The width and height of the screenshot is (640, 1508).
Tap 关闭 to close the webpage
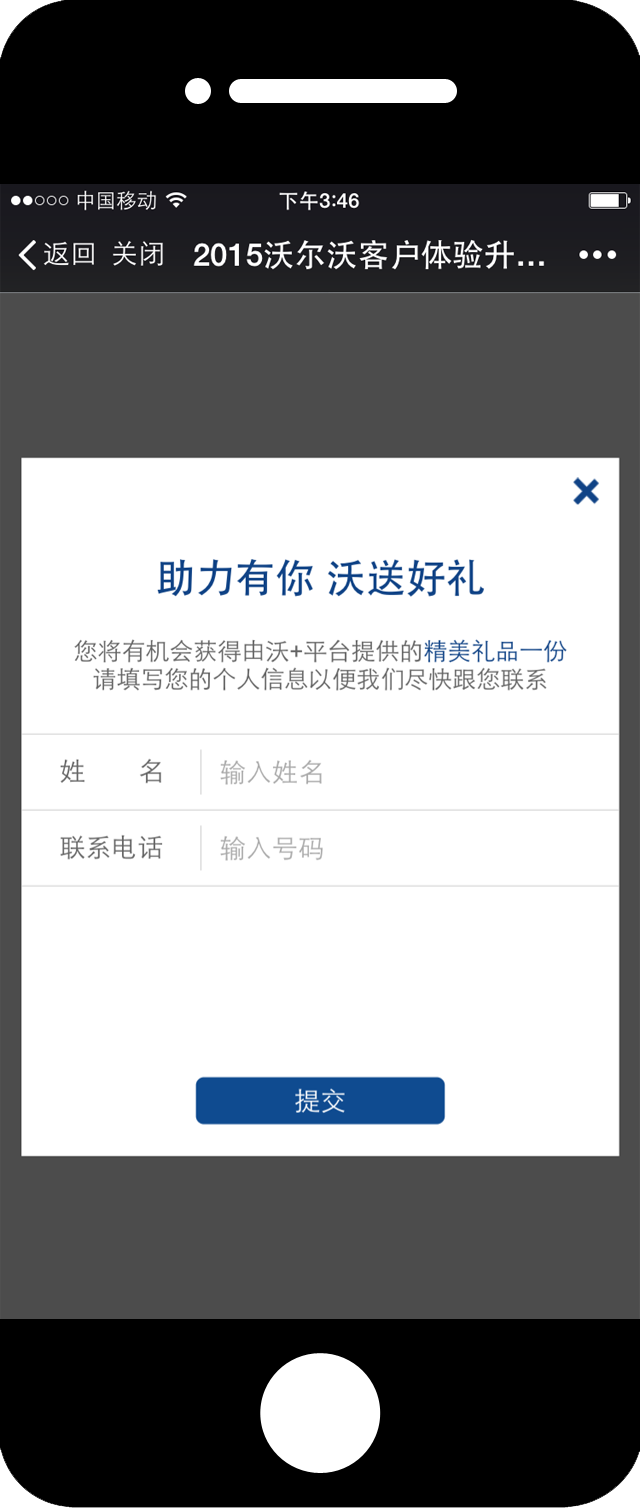pyautogui.click(x=138, y=255)
